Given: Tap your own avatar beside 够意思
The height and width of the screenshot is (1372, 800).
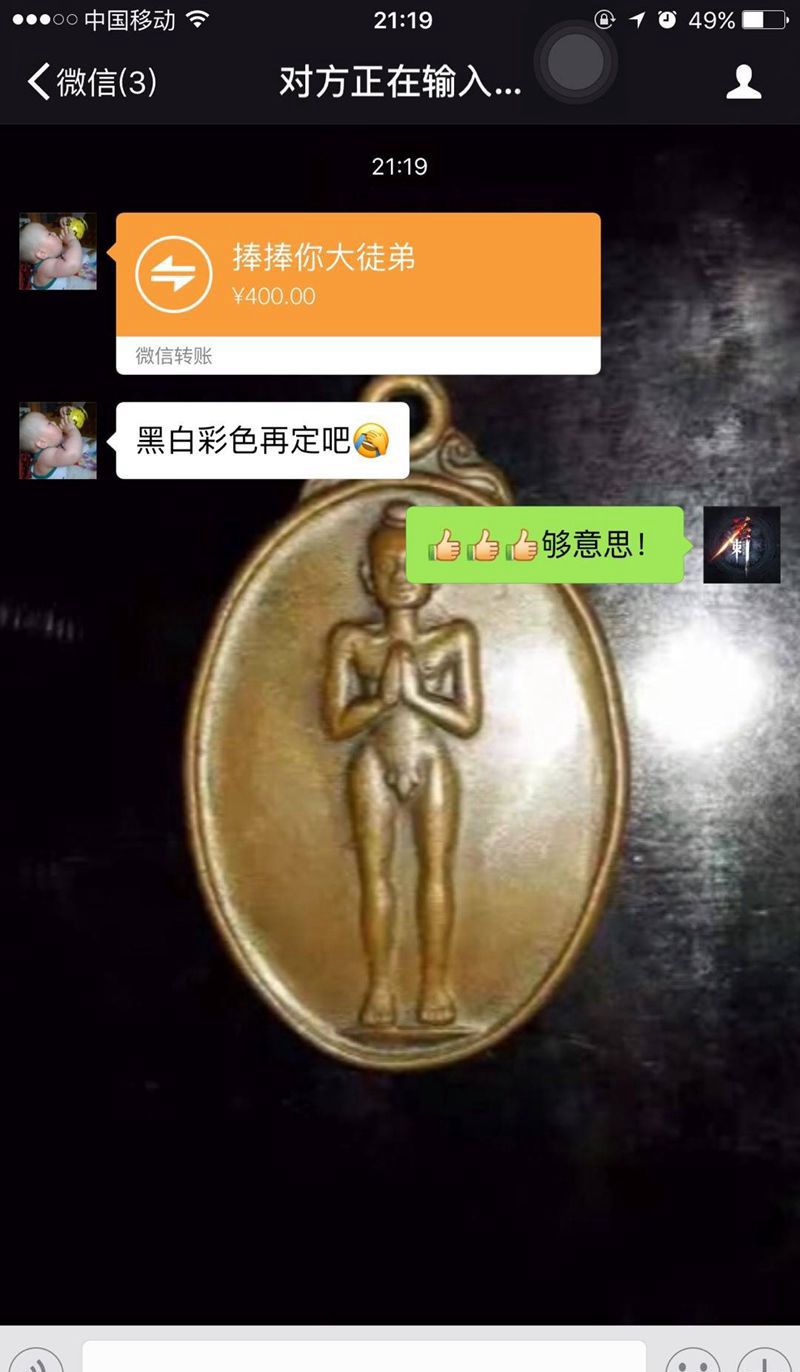Looking at the screenshot, I should point(741,545).
